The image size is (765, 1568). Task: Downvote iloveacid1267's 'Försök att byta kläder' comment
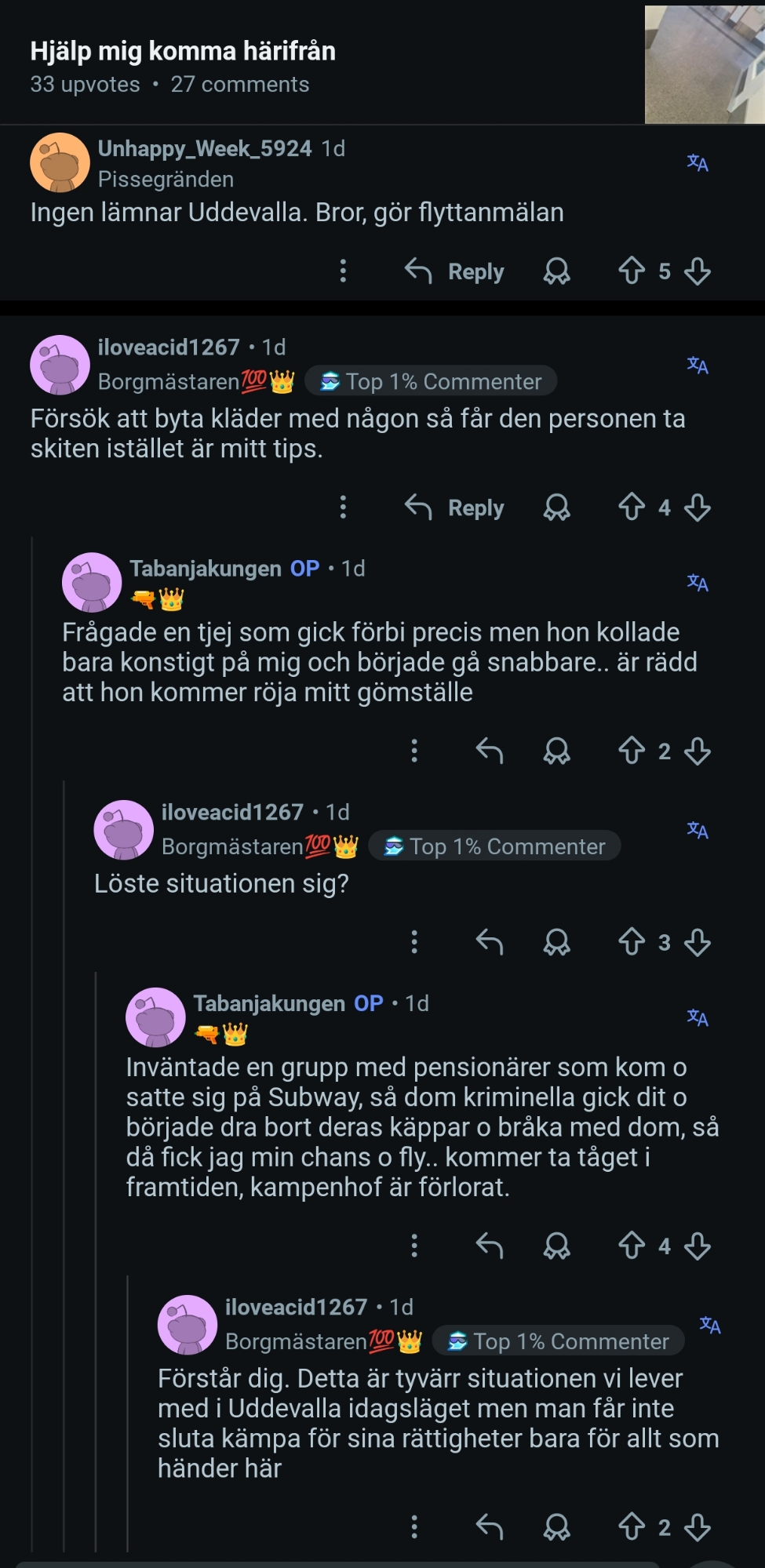pyautogui.click(x=697, y=508)
